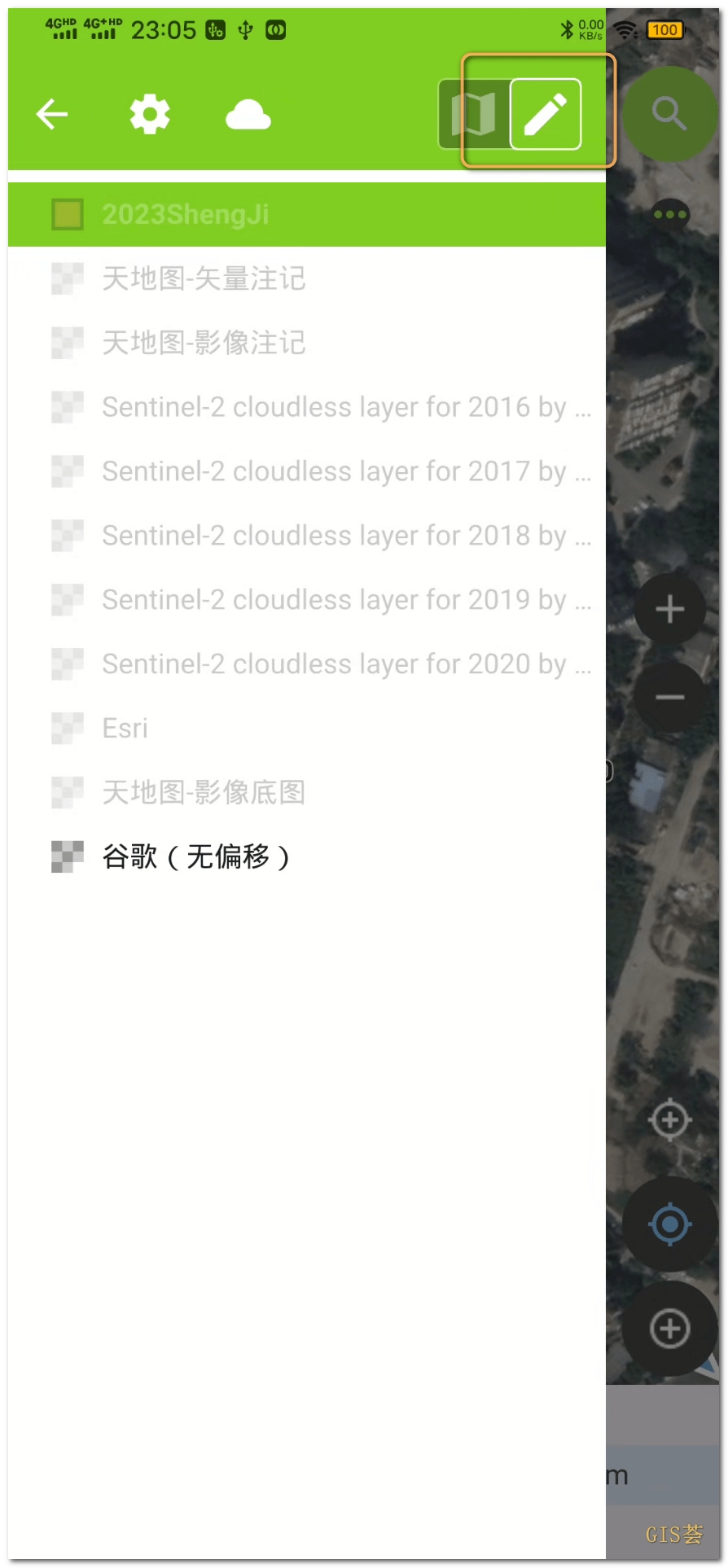
Task: Open the cloud icon
Action: point(248,115)
